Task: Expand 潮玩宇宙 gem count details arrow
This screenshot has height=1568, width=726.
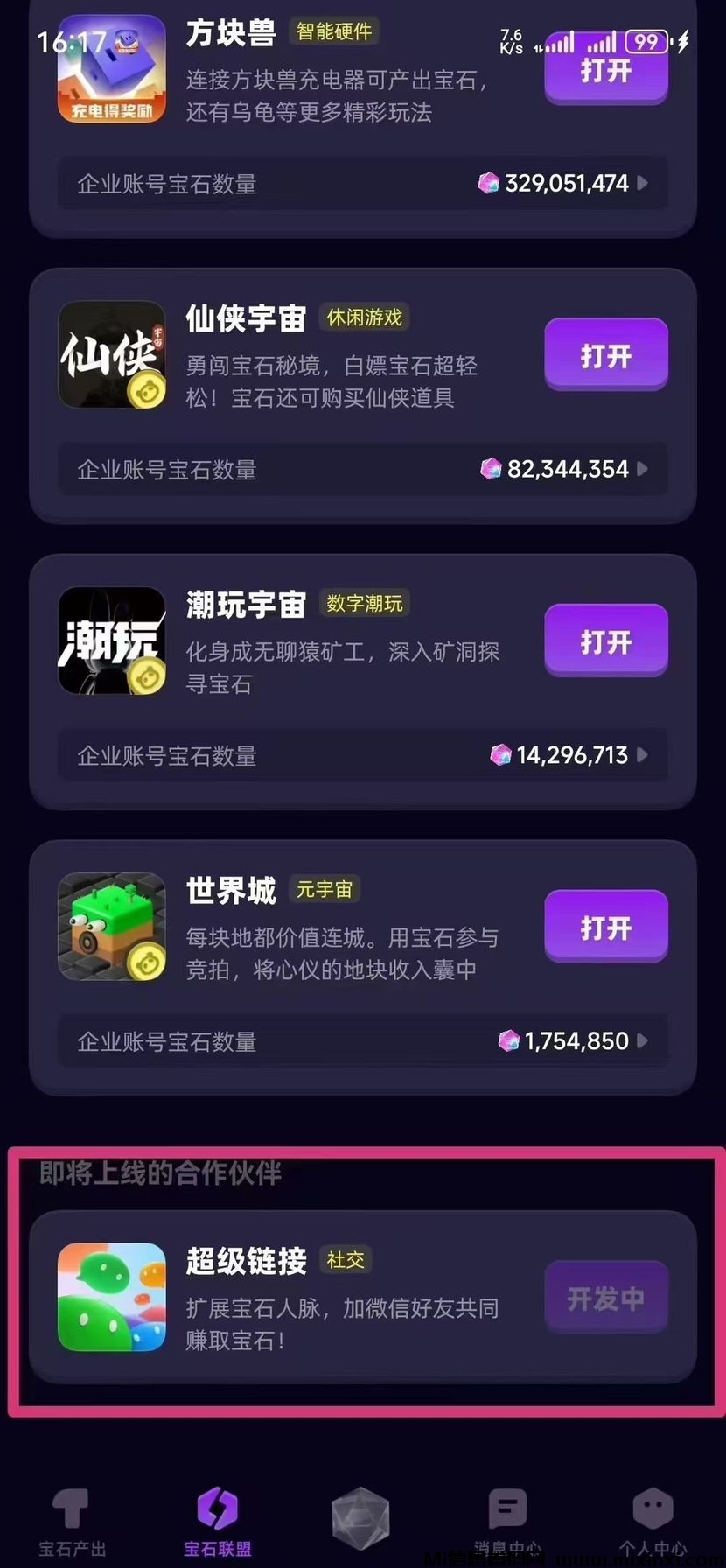Action: [645, 755]
